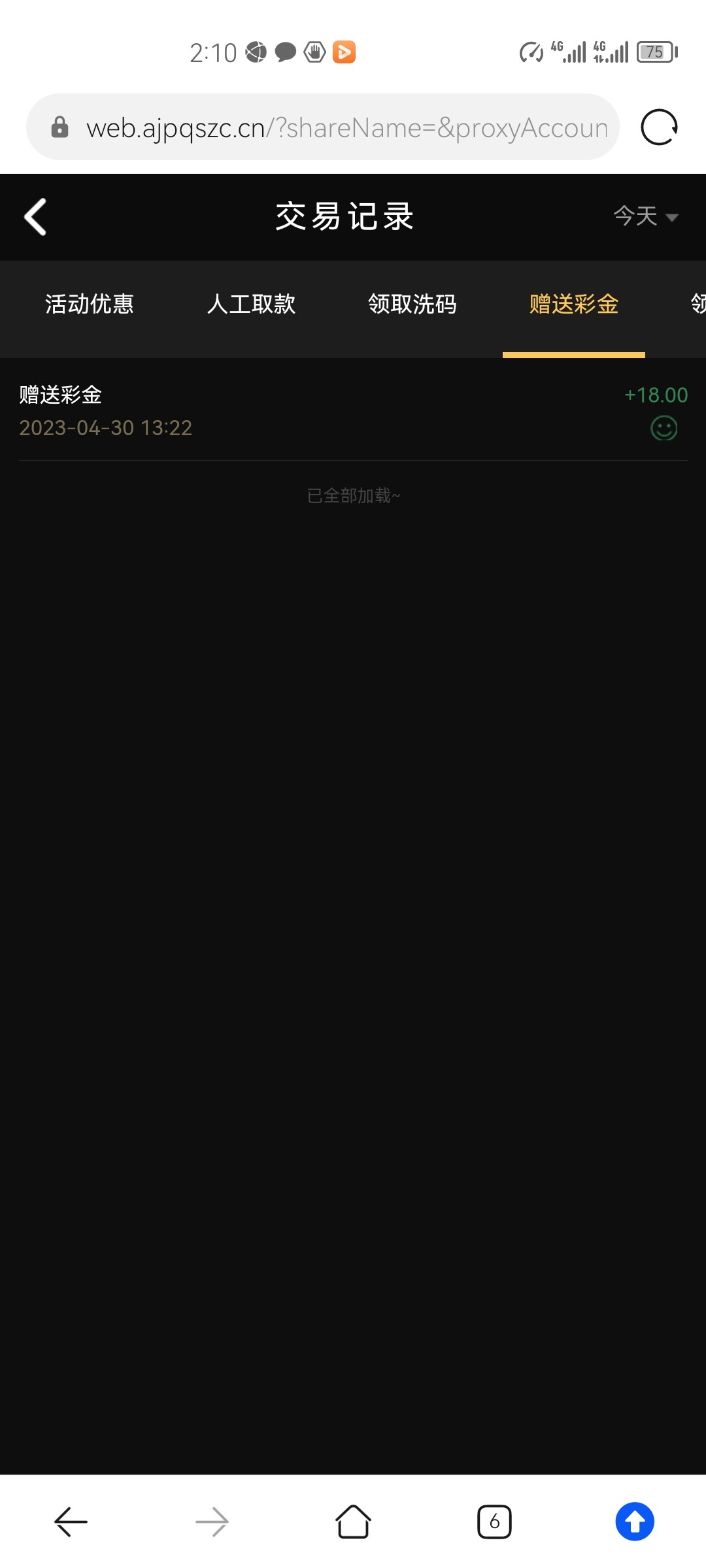Navigate back in the browser
The image size is (706, 1568).
click(x=71, y=1522)
